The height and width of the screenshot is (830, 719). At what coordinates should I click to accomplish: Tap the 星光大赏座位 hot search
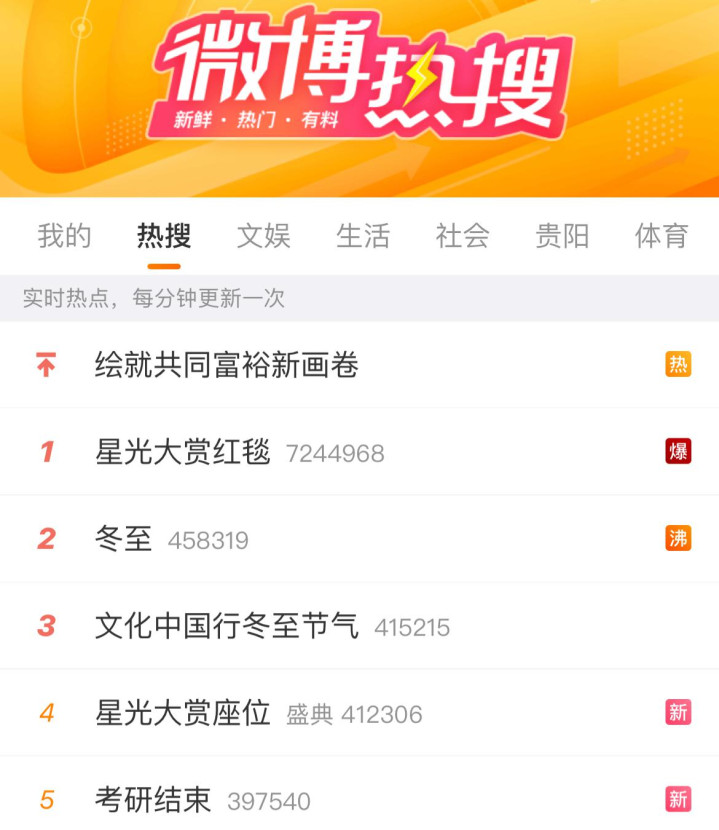(x=183, y=713)
